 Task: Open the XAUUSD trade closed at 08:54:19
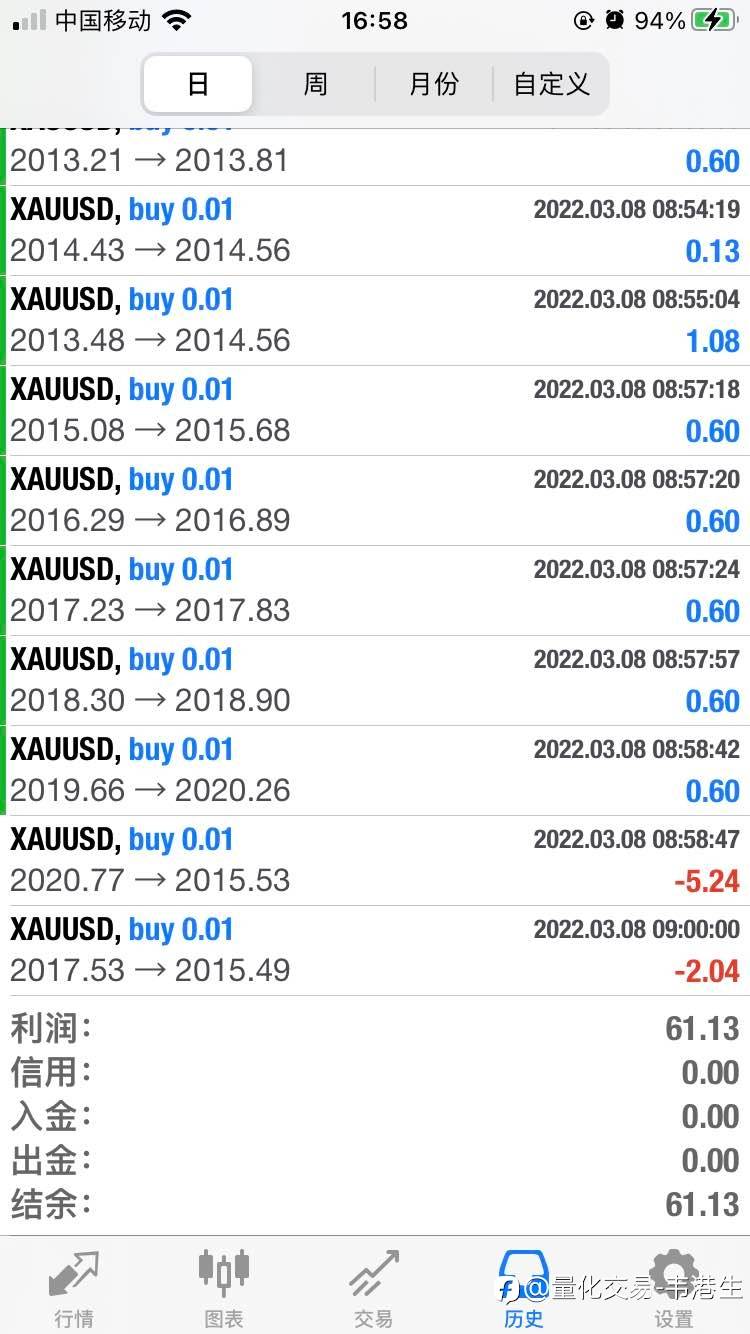click(375, 231)
